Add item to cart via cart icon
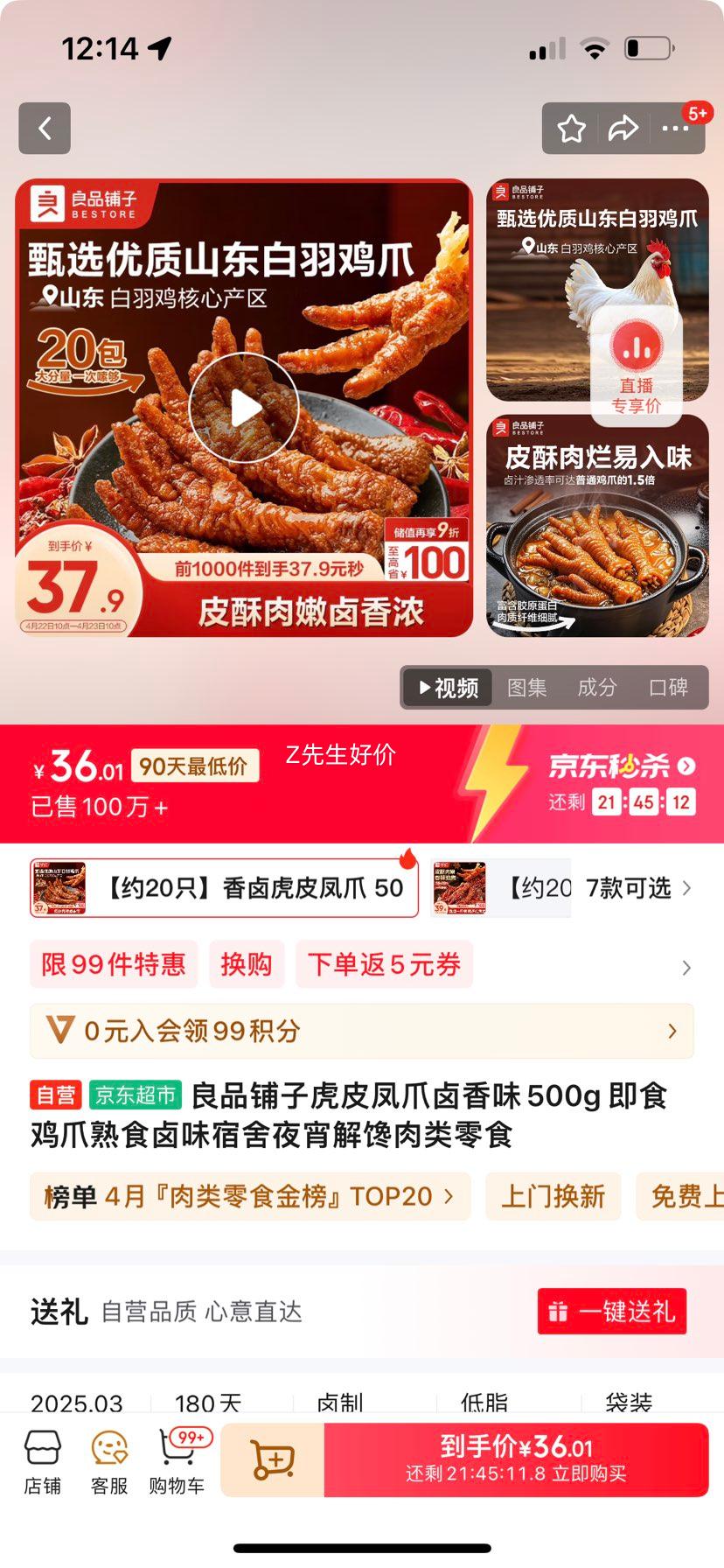This screenshot has height=1568, width=724. point(273,1459)
